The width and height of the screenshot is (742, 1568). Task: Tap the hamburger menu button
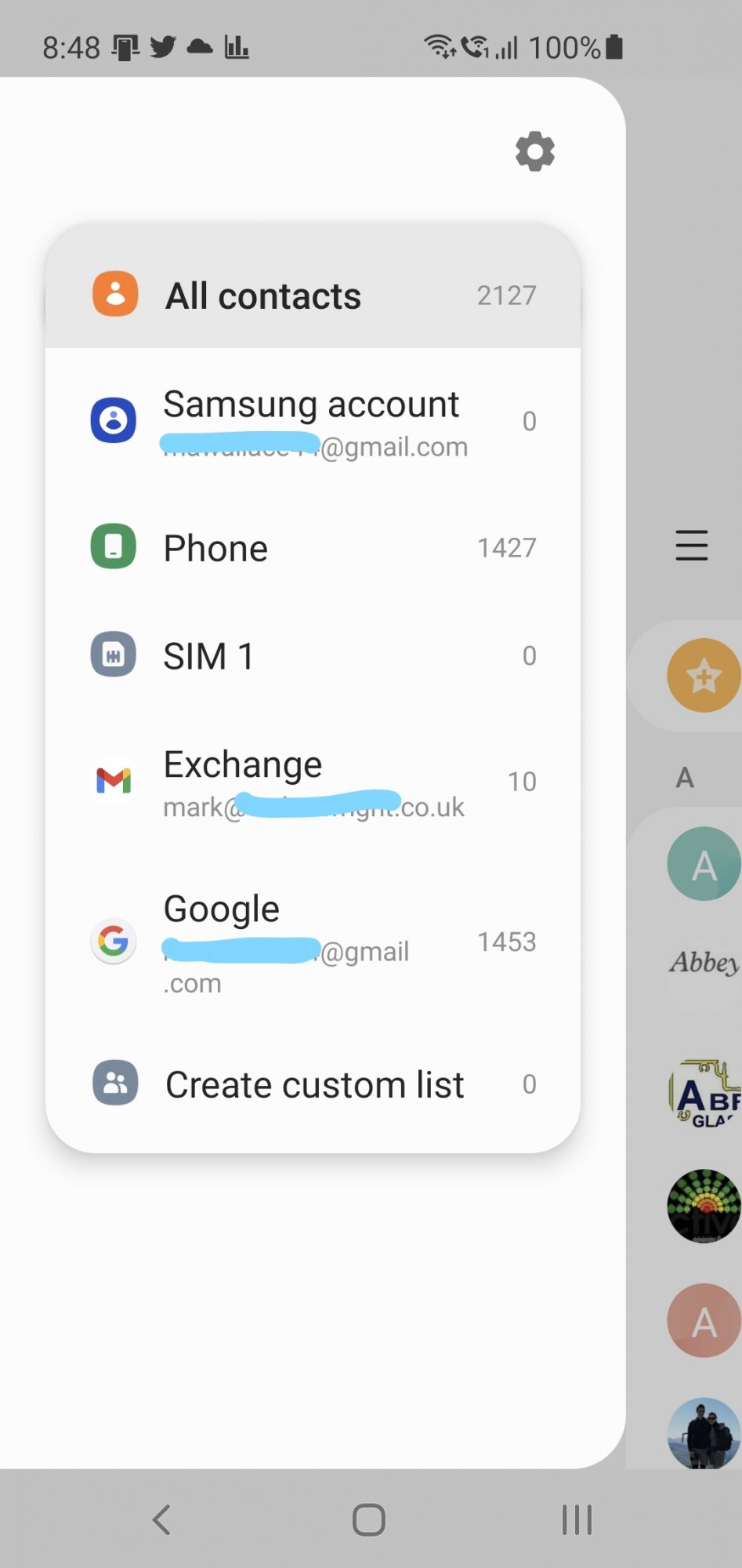click(x=692, y=546)
